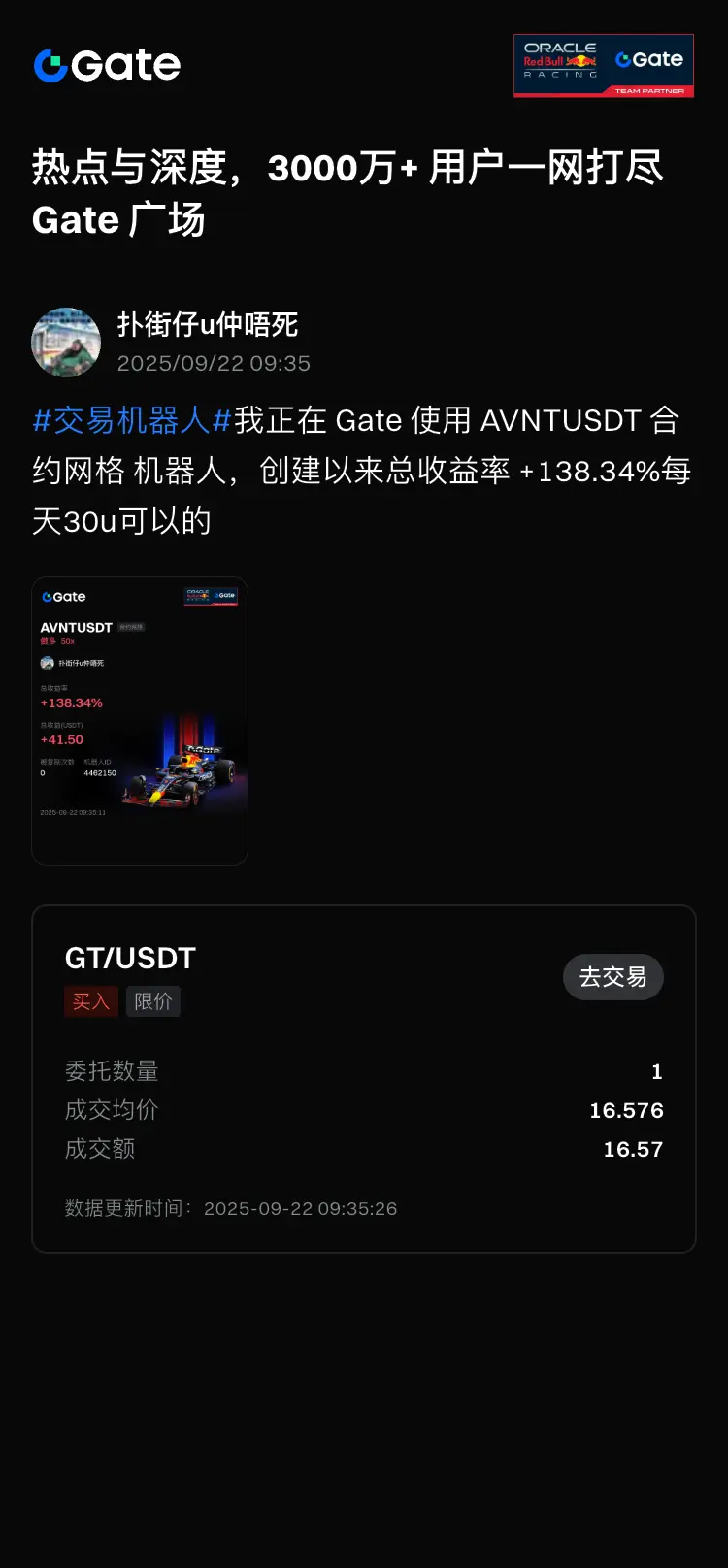The image size is (728, 1568).
Task: Open the AVNTUSDT bot screenshot image
Action: (140, 720)
